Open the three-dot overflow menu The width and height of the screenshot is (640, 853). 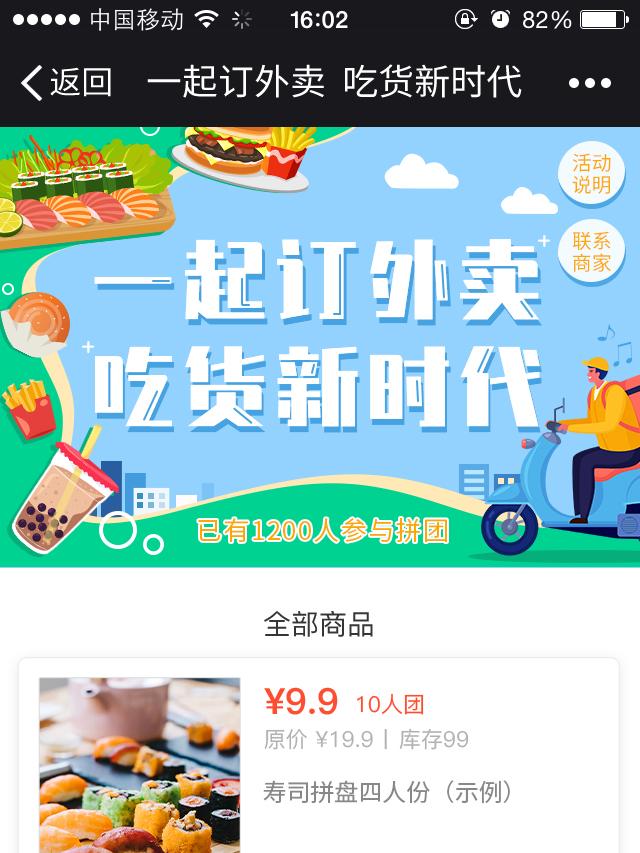(x=589, y=84)
